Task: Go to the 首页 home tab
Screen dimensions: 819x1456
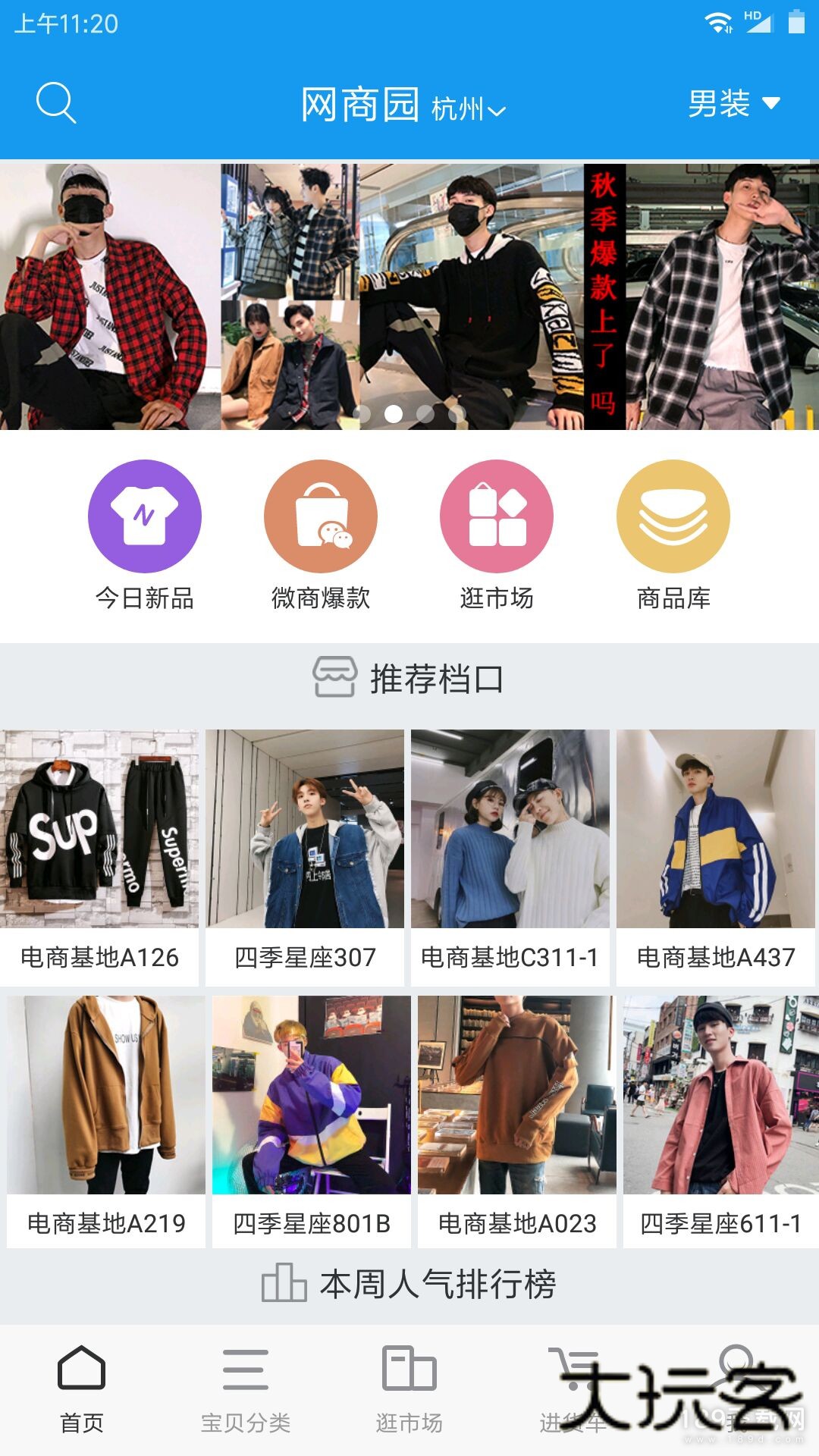Action: [x=82, y=1389]
